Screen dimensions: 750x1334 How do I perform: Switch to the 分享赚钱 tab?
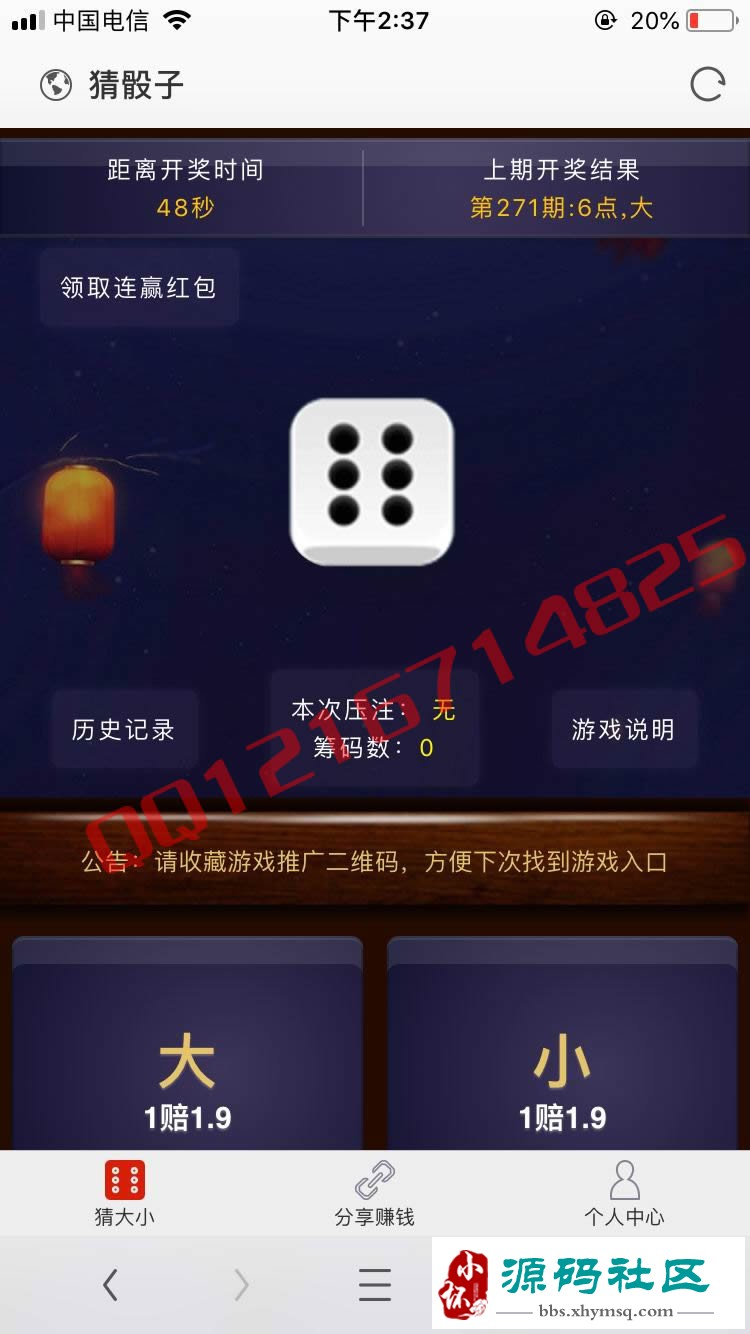click(375, 1193)
